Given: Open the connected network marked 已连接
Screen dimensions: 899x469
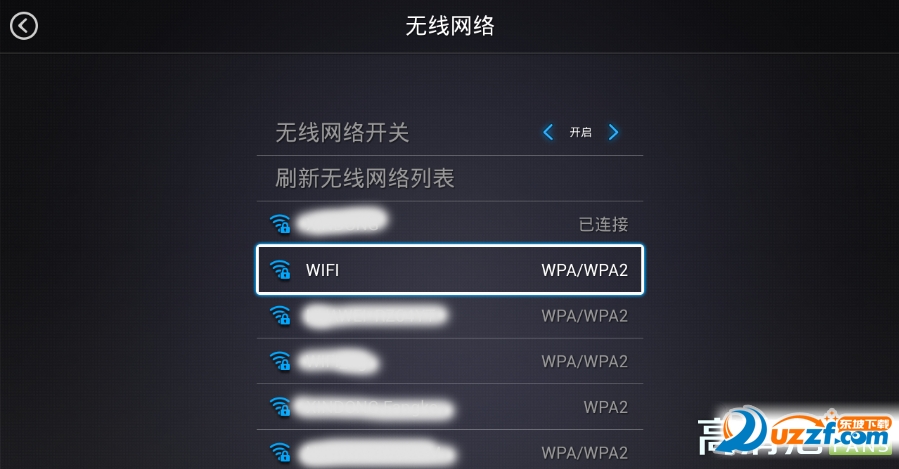Looking at the screenshot, I should click(x=449, y=223).
